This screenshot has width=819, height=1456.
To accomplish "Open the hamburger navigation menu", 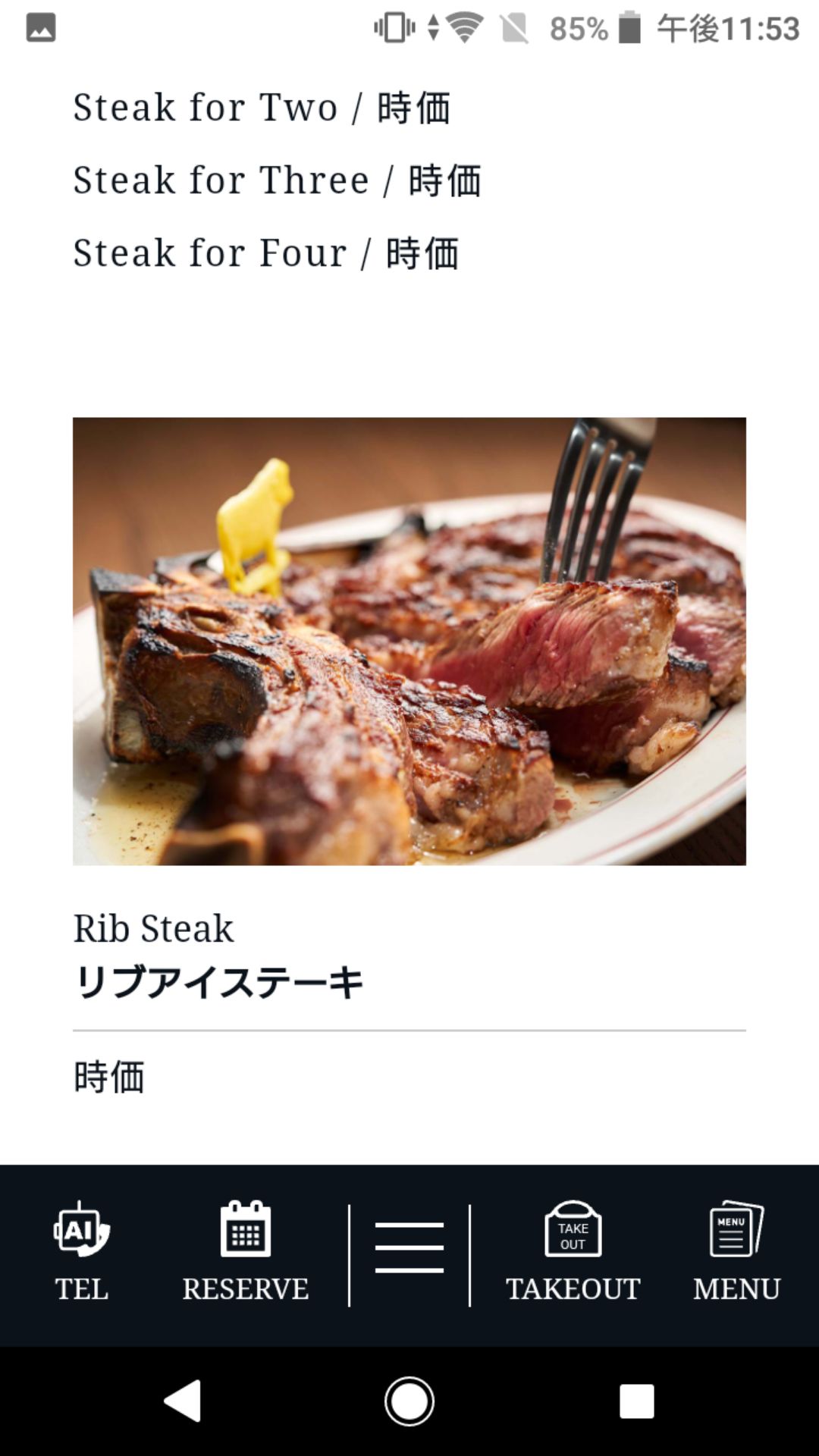I will click(409, 1247).
